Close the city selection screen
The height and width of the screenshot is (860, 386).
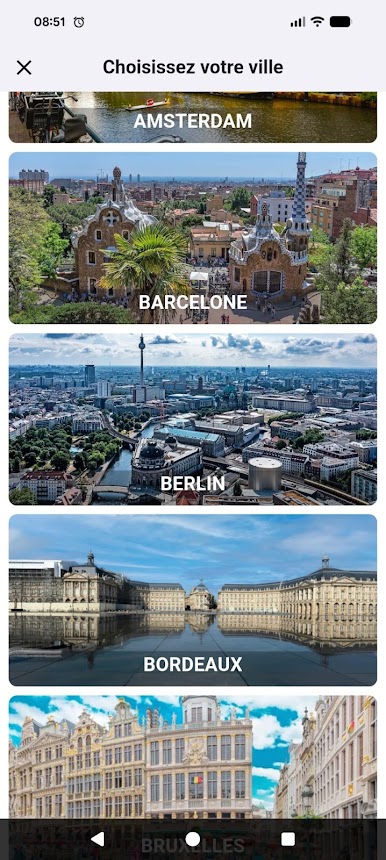point(24,67)
